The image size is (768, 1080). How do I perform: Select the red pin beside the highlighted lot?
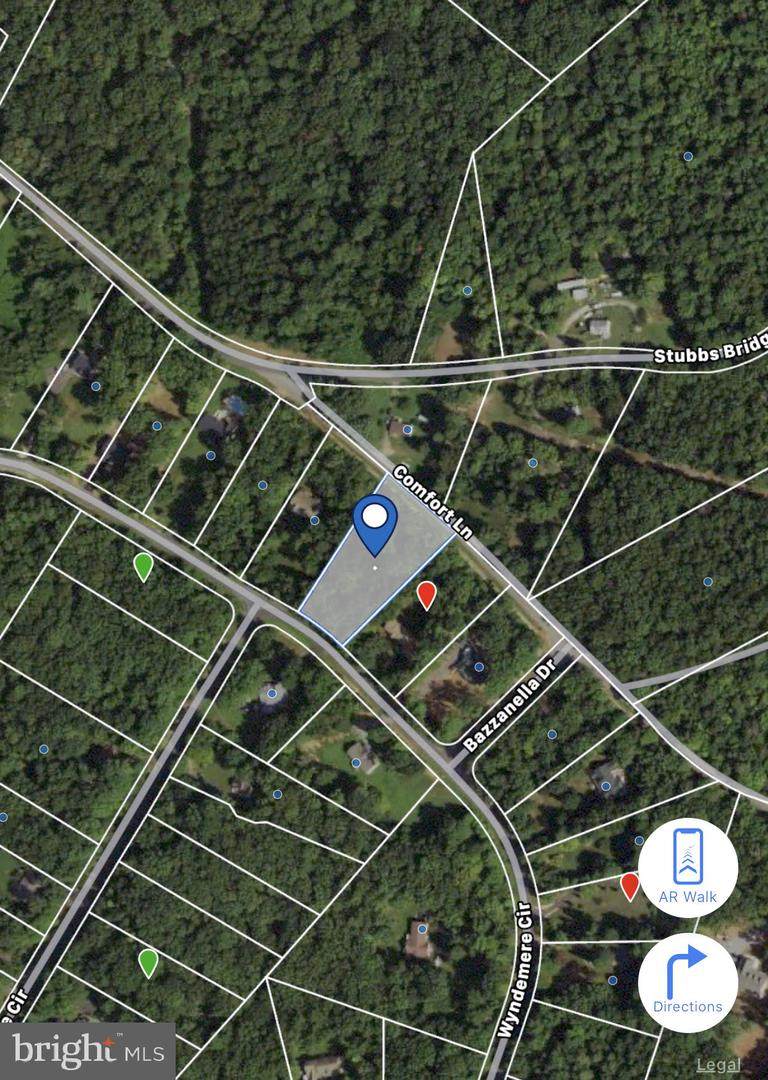pyautogui.click(x=426, y=594)
